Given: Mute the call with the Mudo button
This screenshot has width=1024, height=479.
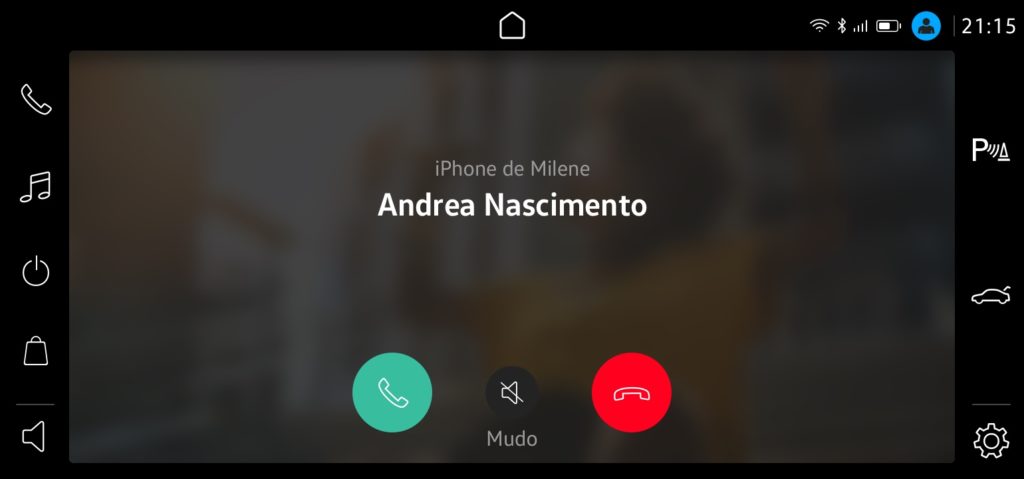Looking at the screenshot, I should (x=512, y=392).
